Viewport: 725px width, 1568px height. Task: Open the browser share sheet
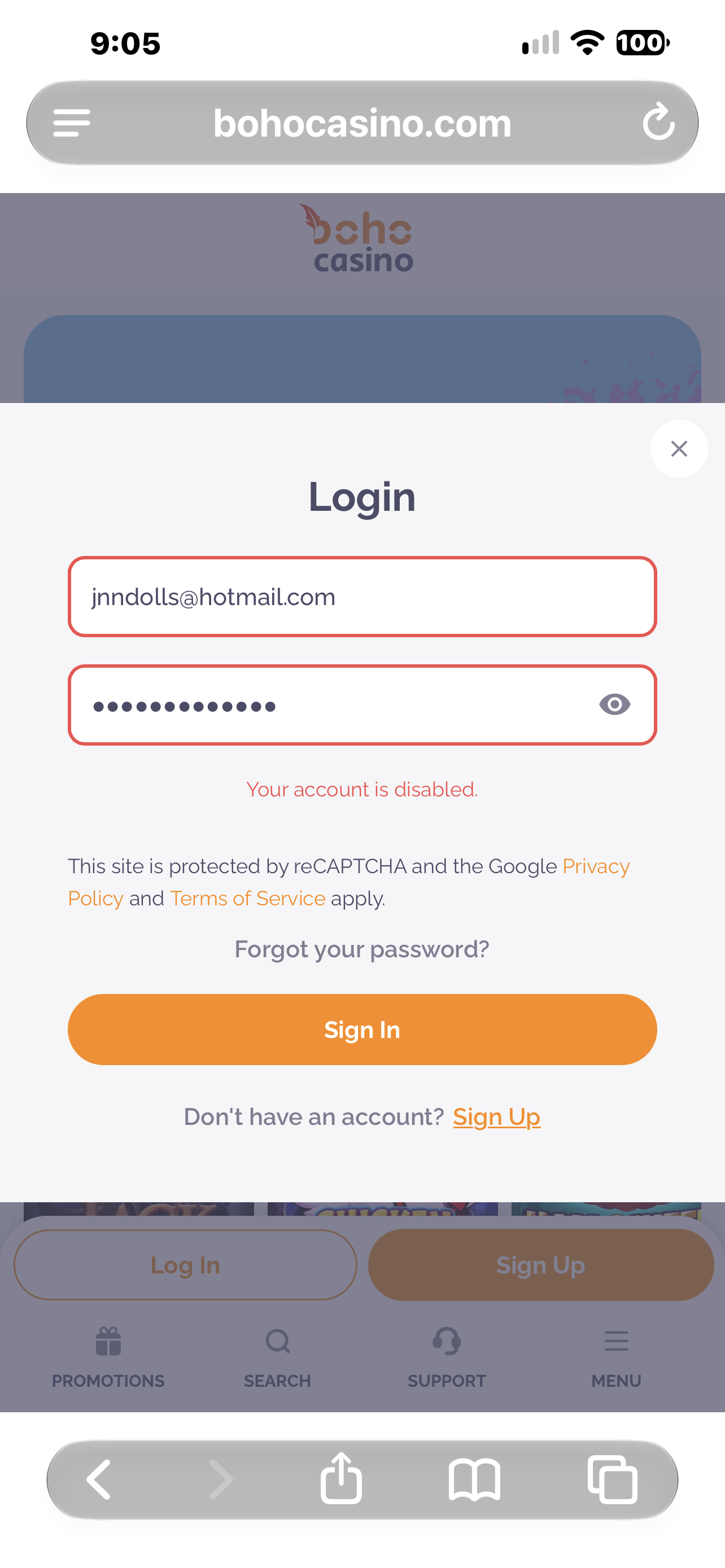[x=341, y=1478]
